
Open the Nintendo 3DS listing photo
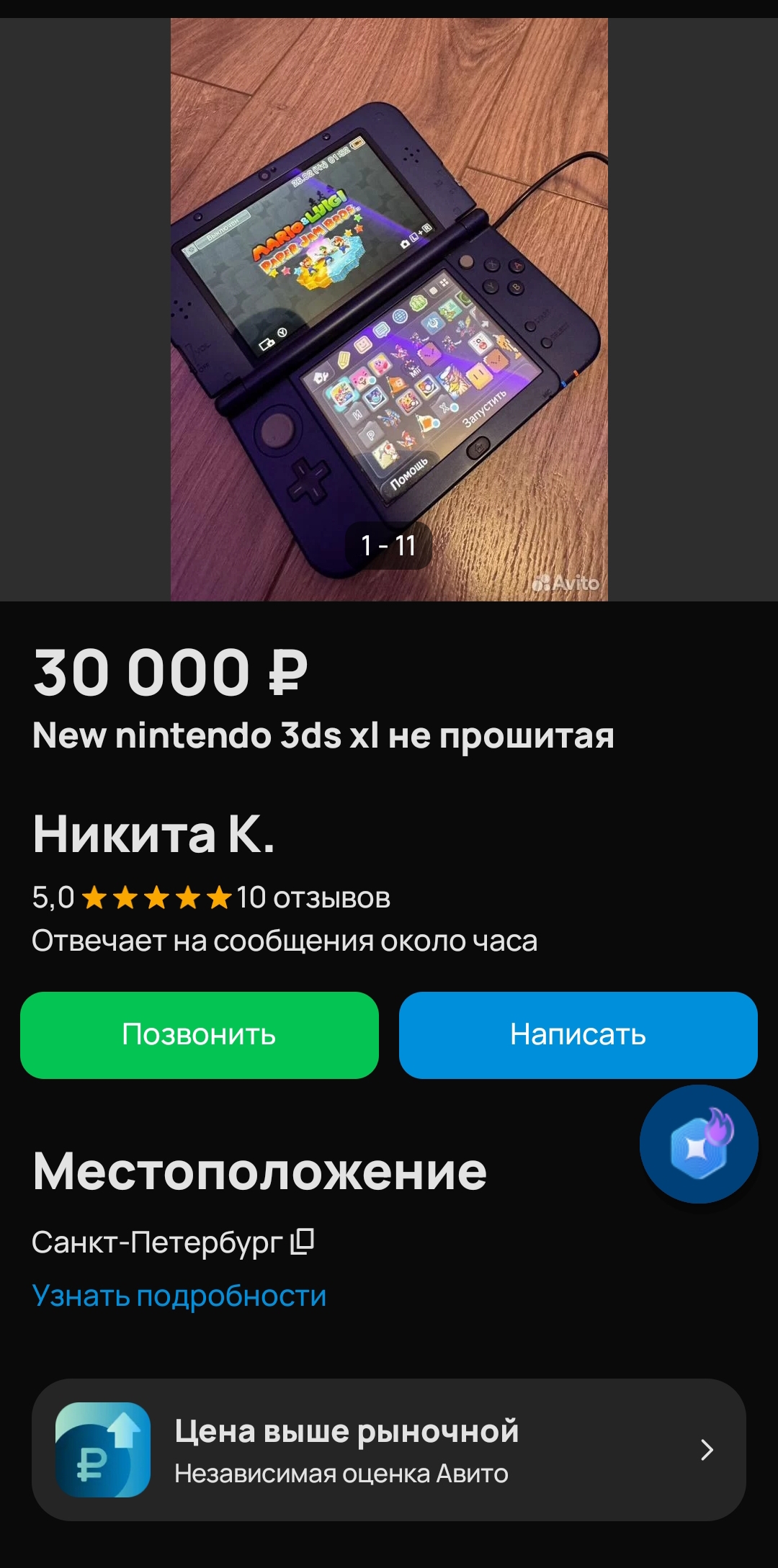[x=389, y=310]
